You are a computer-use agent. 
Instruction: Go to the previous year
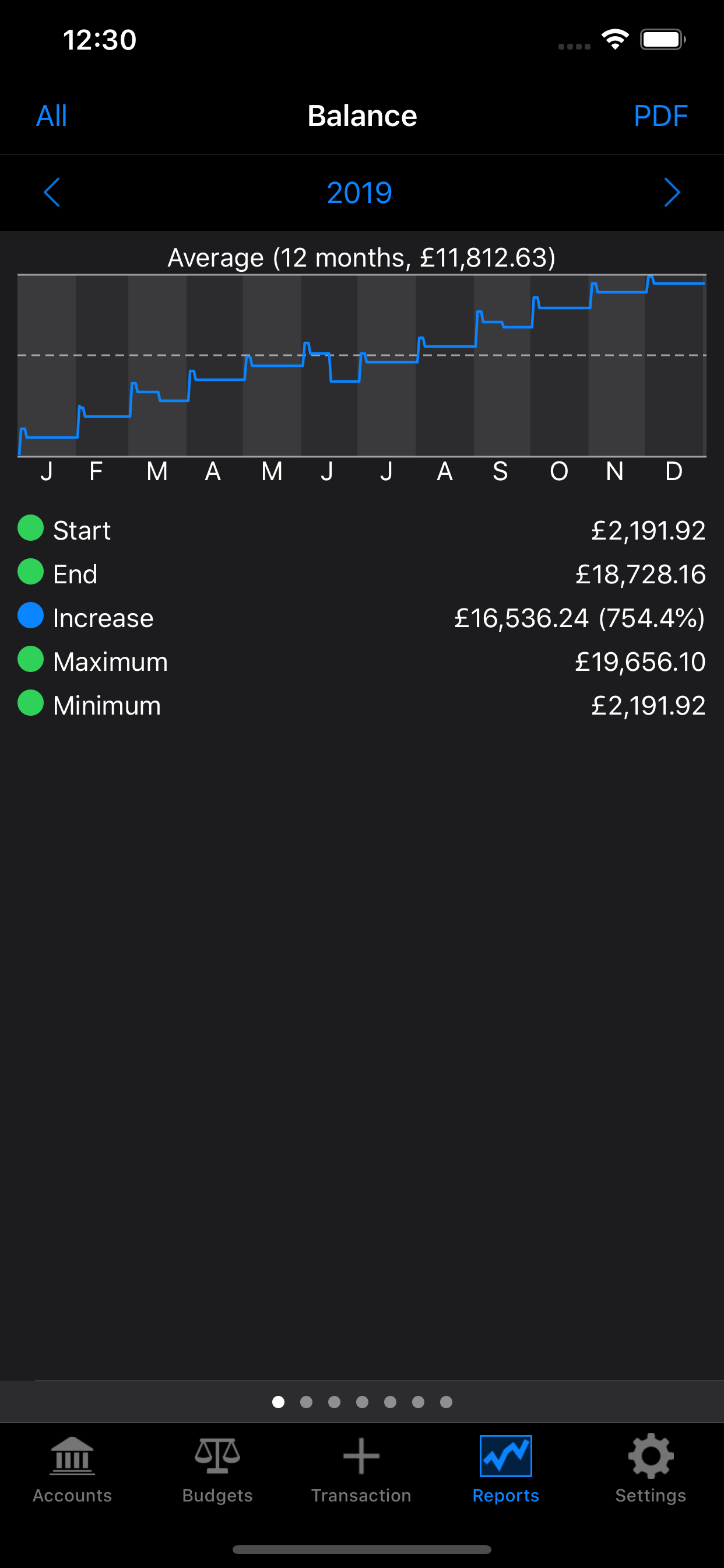[x=52, y=192]
